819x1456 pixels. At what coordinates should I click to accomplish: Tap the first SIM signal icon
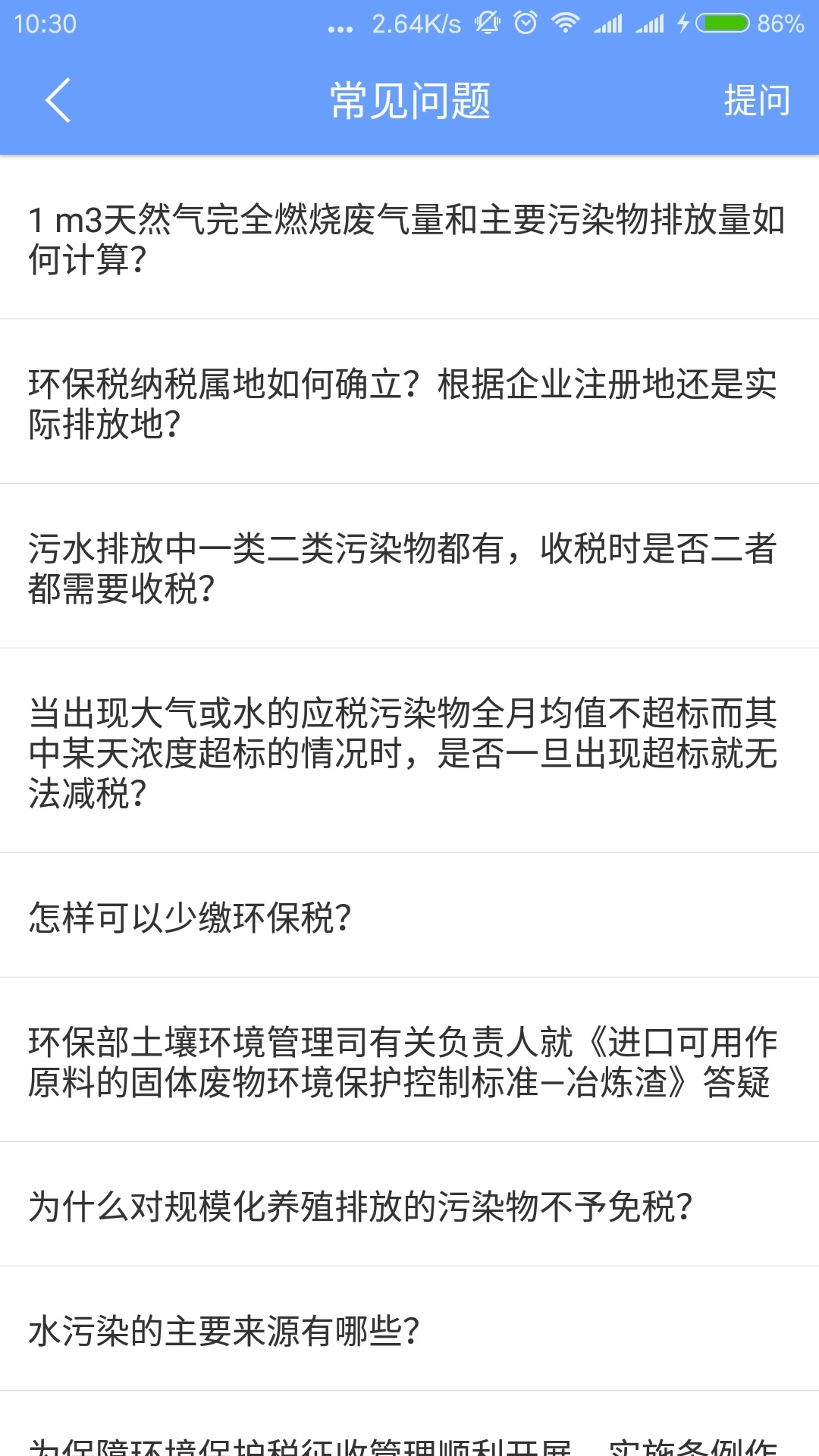coord(607,23)
